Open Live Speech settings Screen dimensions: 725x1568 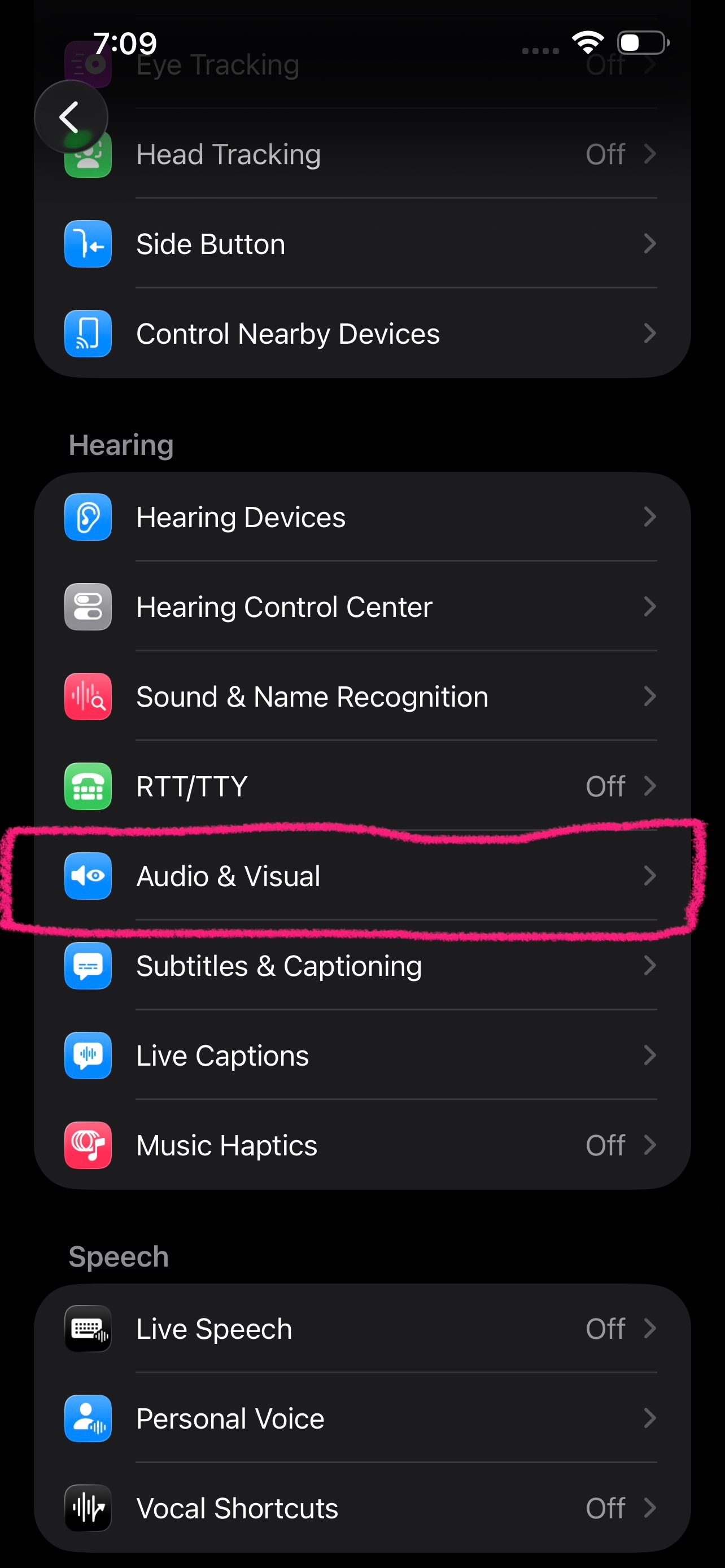point(362,1329)
